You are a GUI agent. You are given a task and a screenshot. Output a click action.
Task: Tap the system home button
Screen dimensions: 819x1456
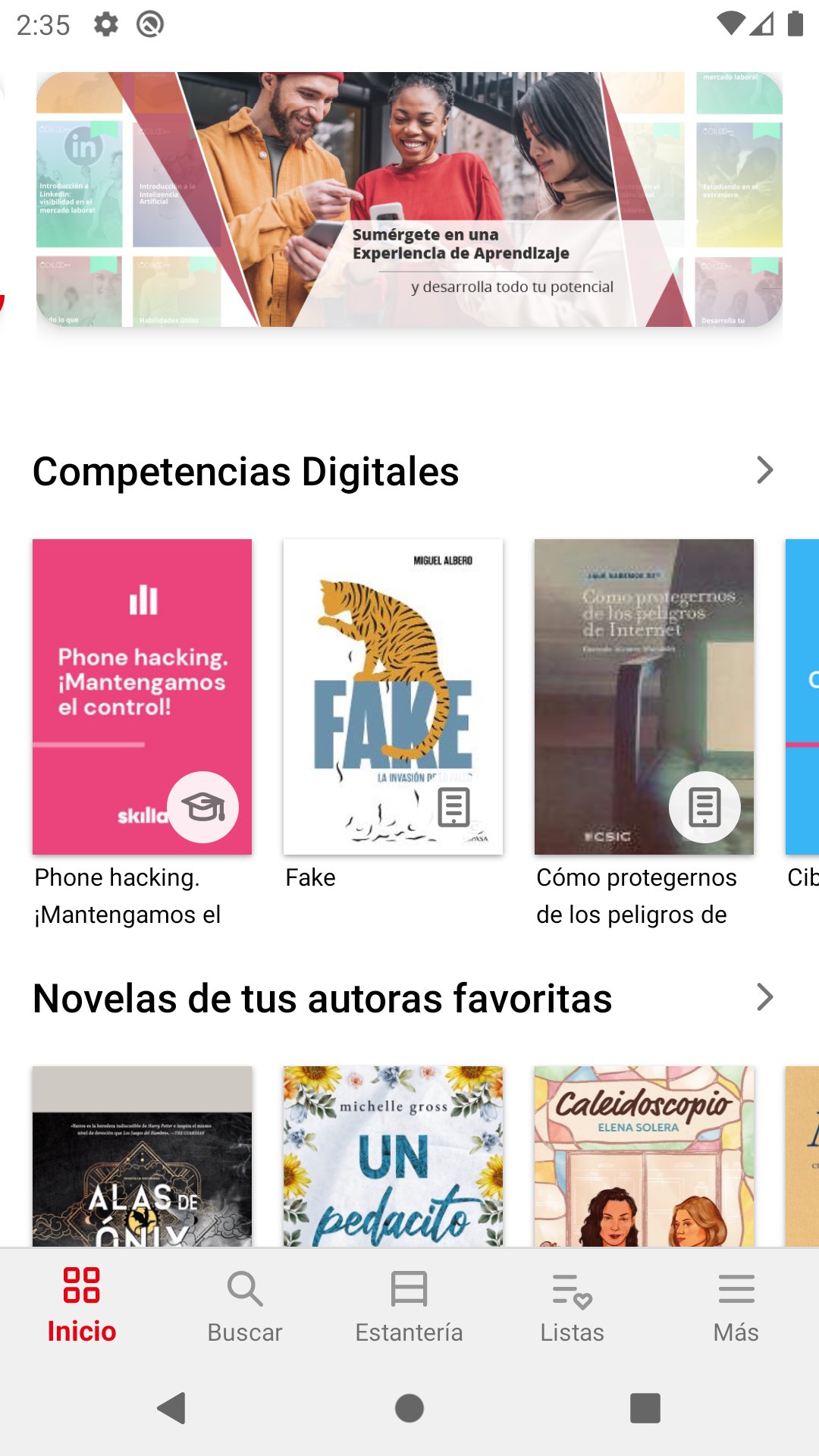[409, 1408]
